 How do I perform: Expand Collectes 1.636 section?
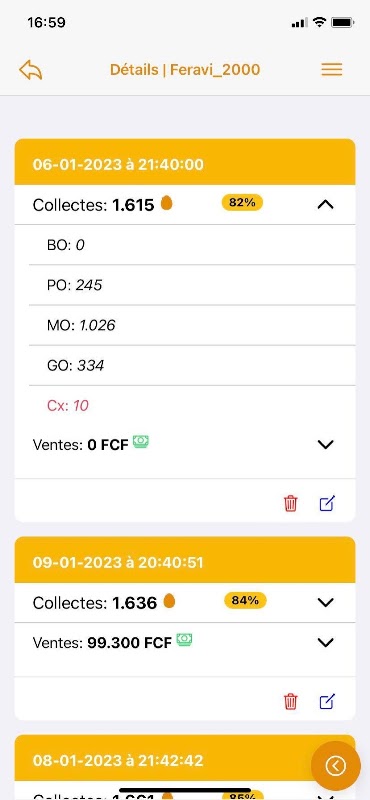326,602
